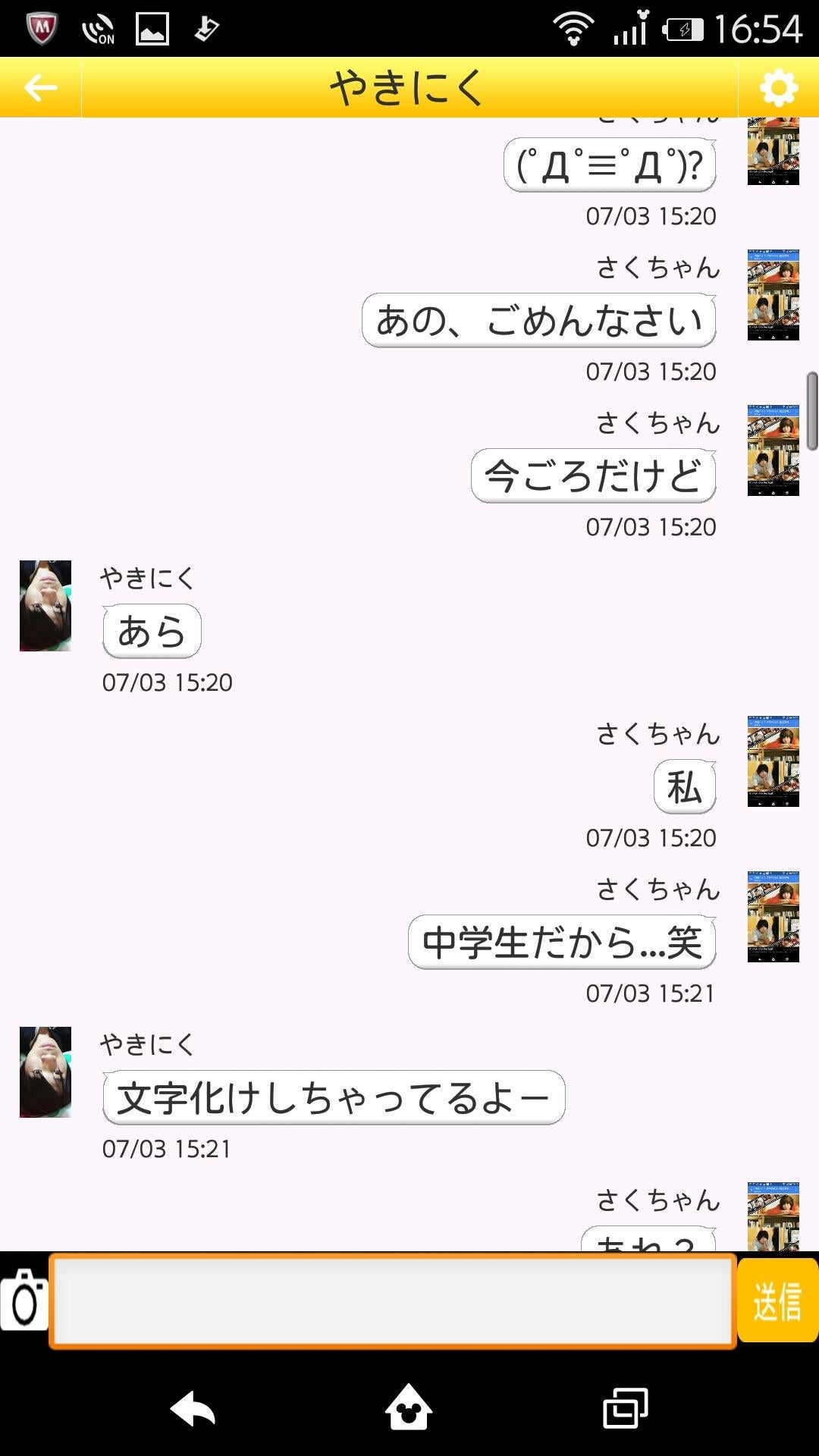The width and height of the screenshot is (819, 1456).
Task: Open やきにく's avatar beside あら message
Action: pos(45,606)
